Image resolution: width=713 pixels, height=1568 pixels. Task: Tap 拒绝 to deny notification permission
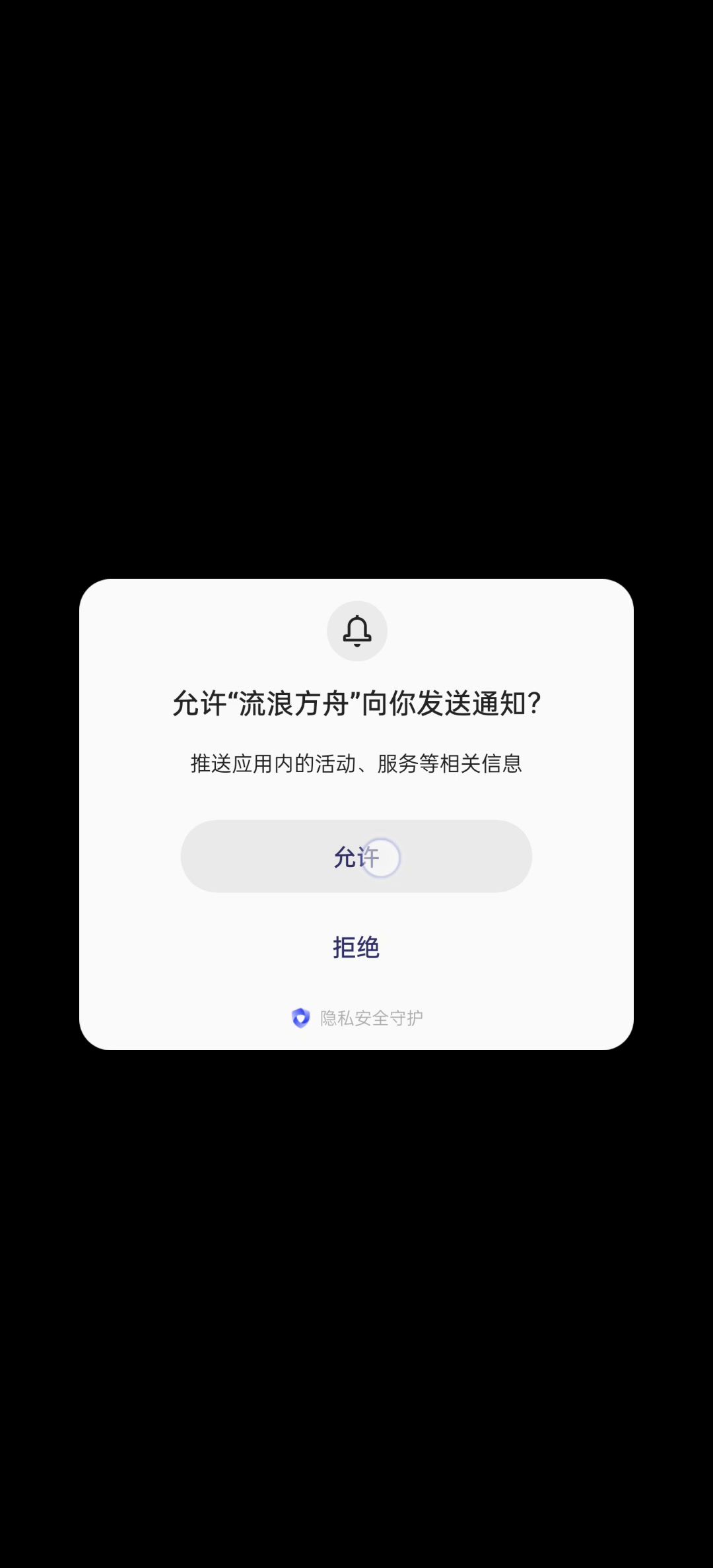[x=356, y=947]
